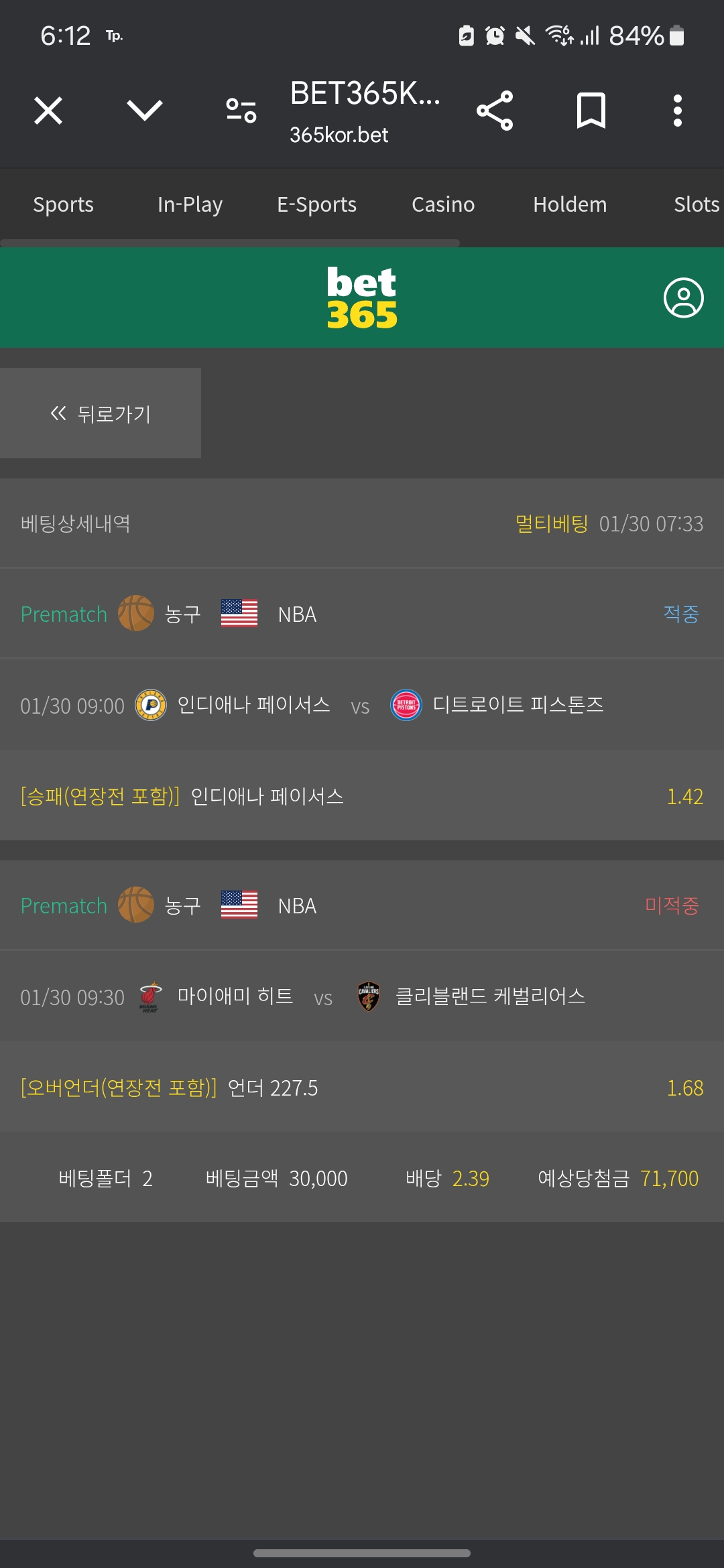Image resolution: width=724 pixels, height=1568 pixels.
Task: Bookmark this page
Action: pos(591,111)
